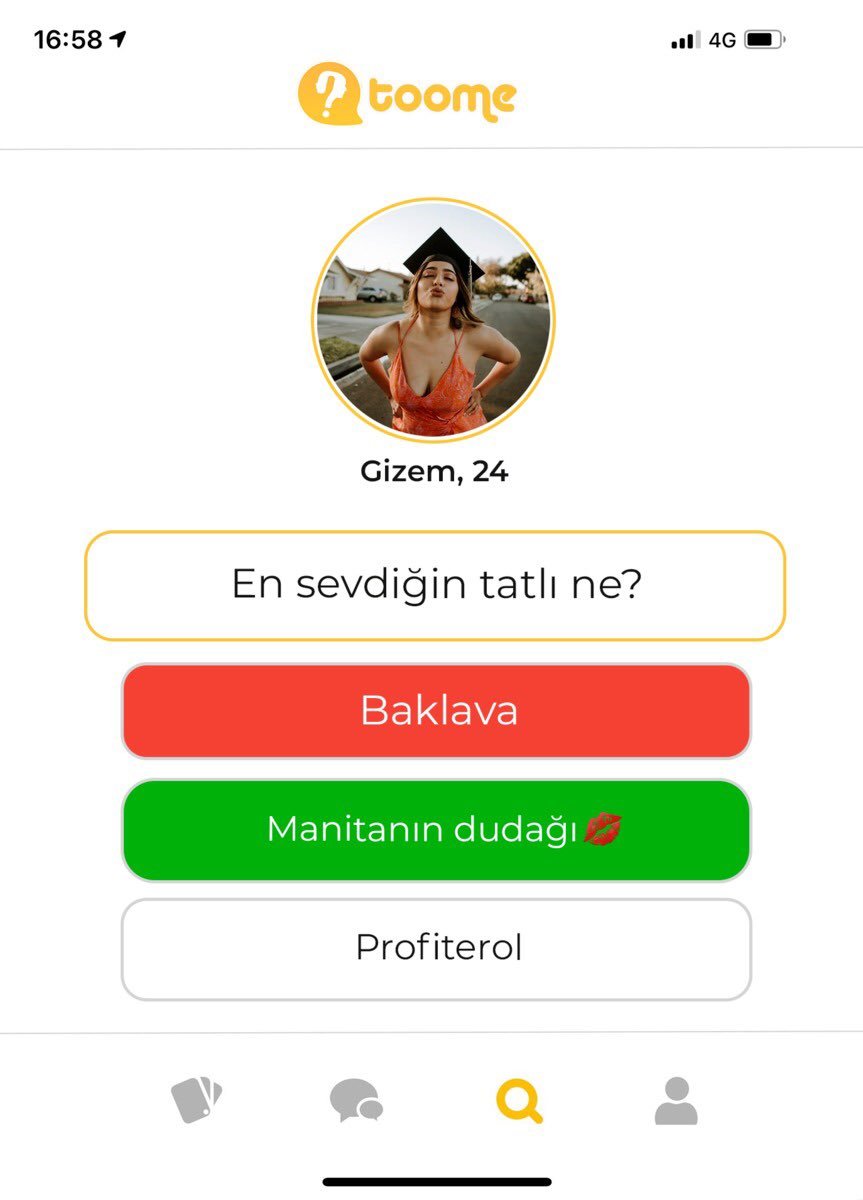Open Gizem's profile photo

click(433, 320)
